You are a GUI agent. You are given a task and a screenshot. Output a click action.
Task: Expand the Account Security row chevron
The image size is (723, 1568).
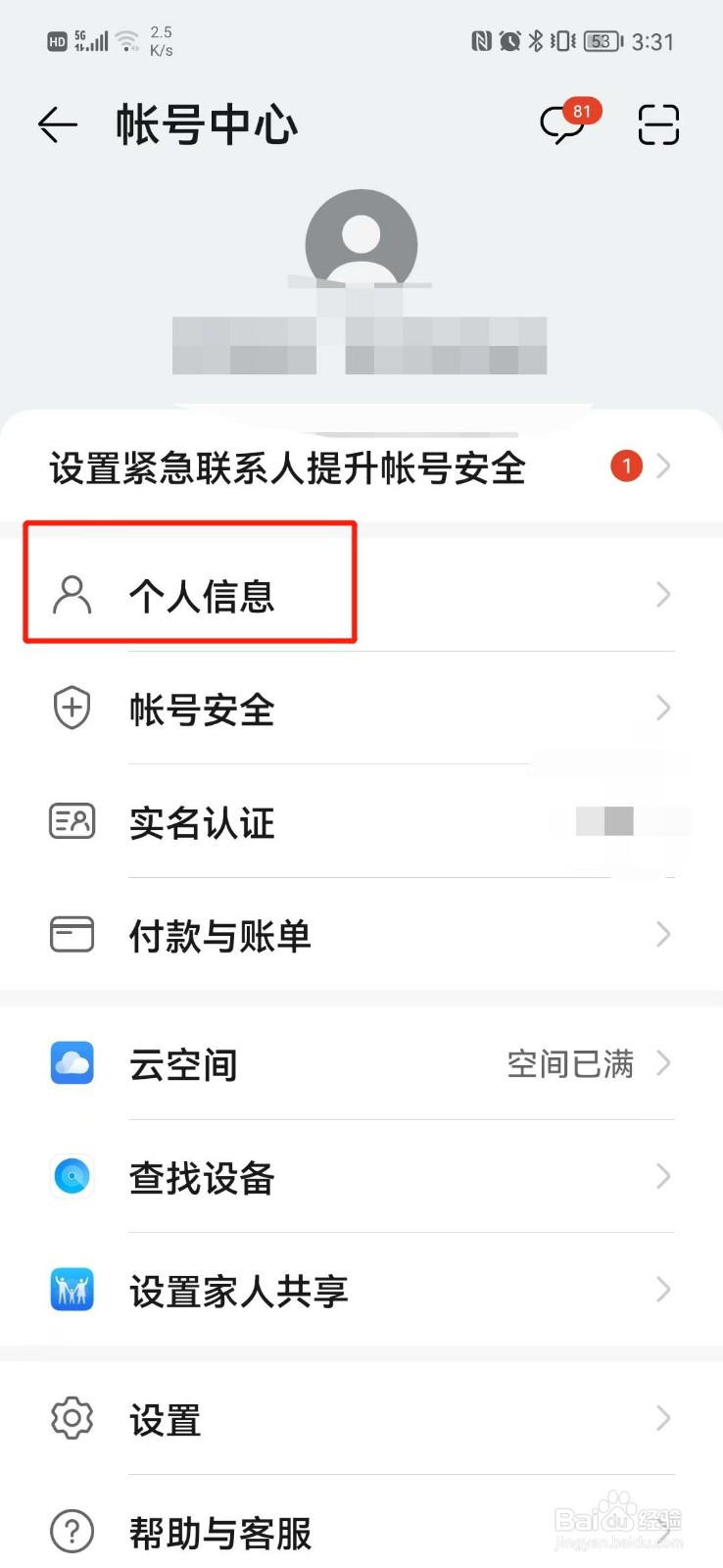(x=664, y=710)
